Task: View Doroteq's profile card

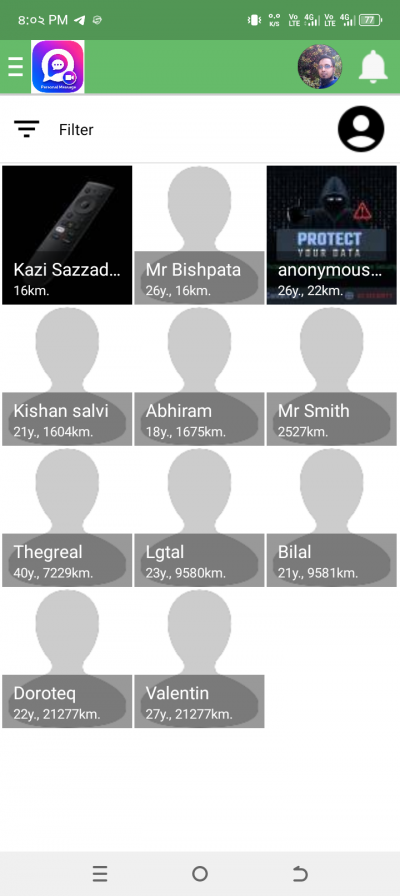Action: (67, 659)
